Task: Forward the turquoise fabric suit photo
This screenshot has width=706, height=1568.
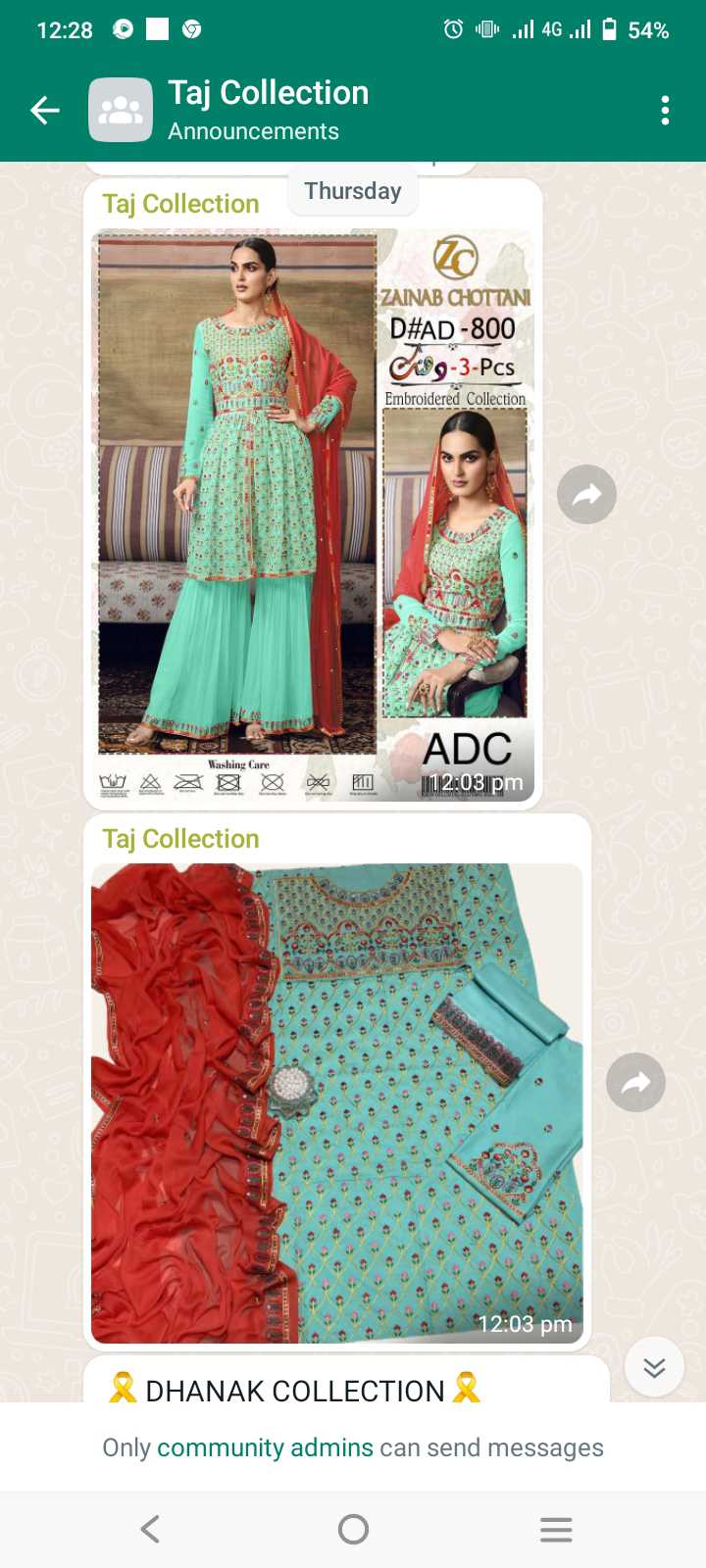Action: tap(635, 1082)
